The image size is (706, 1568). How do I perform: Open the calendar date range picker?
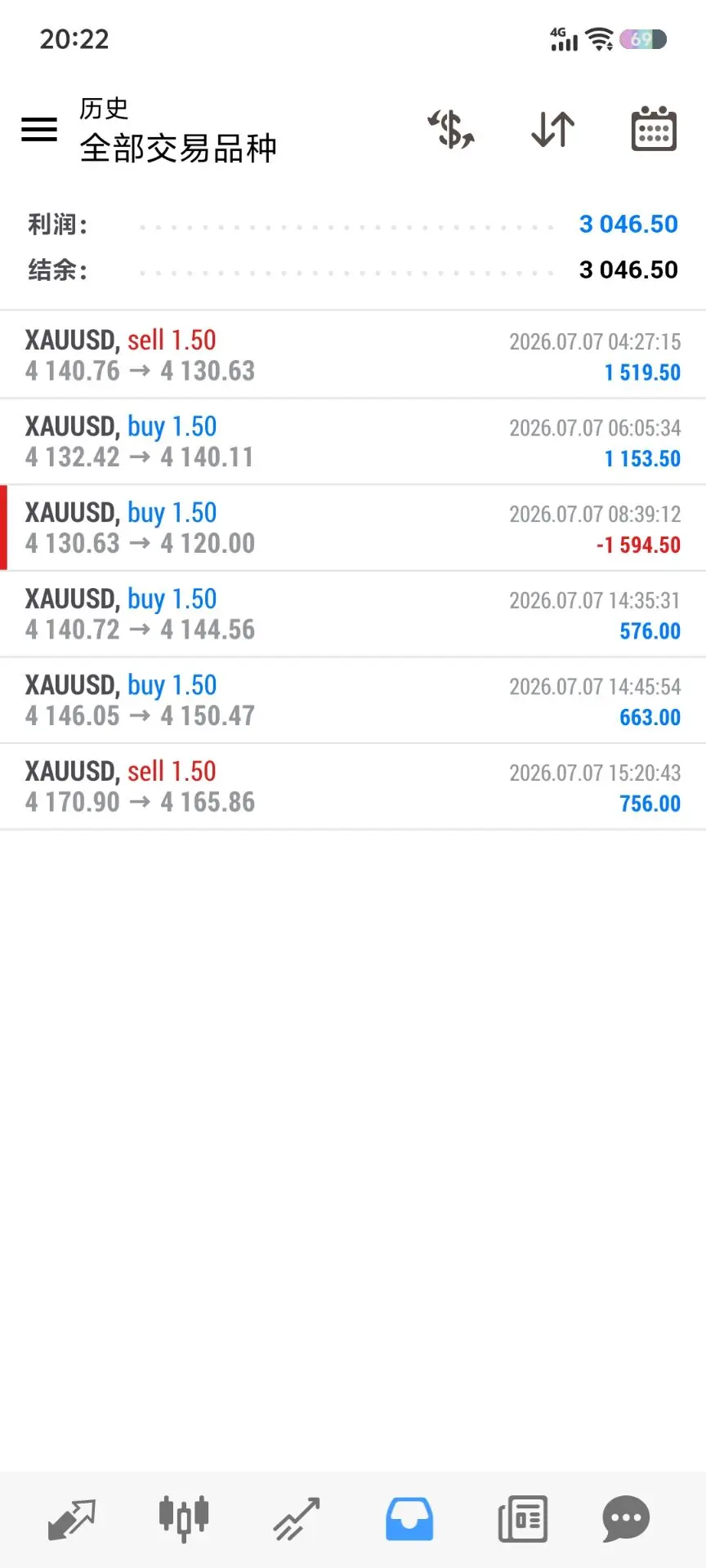[654, 128]
